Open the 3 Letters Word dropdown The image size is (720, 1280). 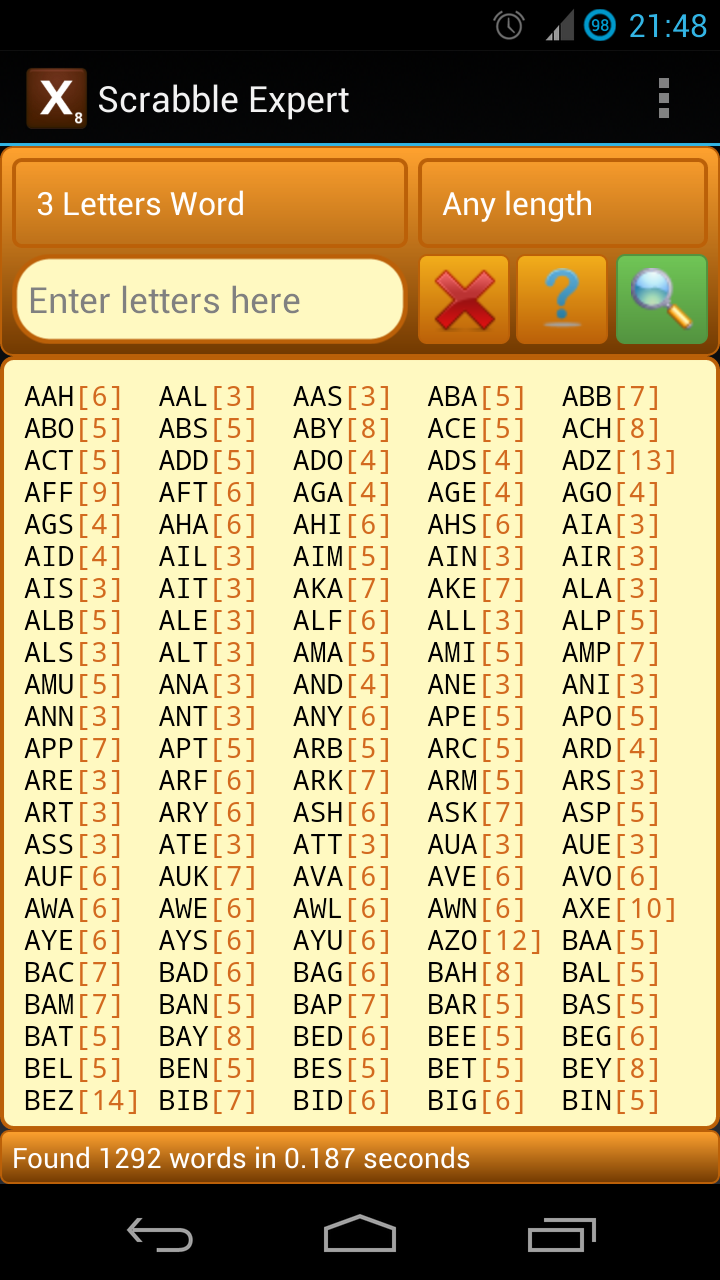click(209, 203)
